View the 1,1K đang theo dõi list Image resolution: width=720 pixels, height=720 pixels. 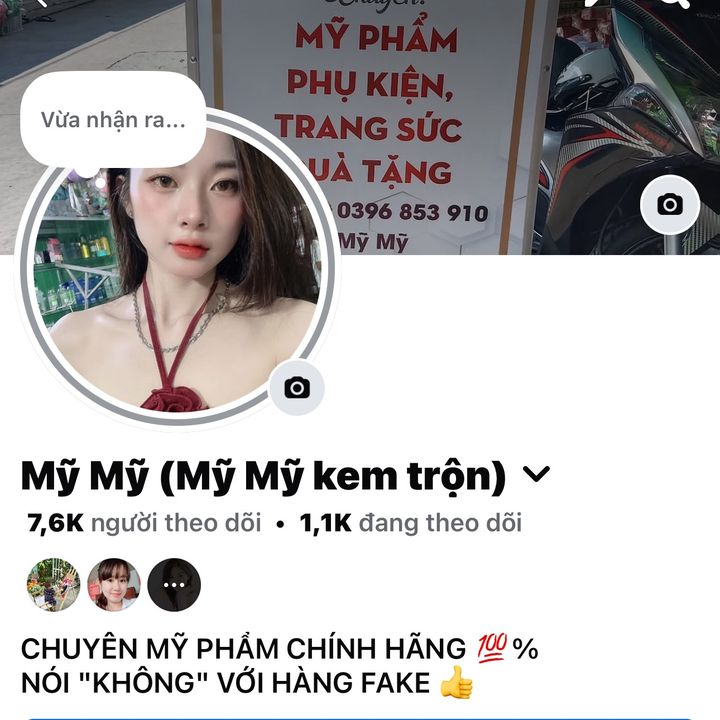tap(411, 522)
